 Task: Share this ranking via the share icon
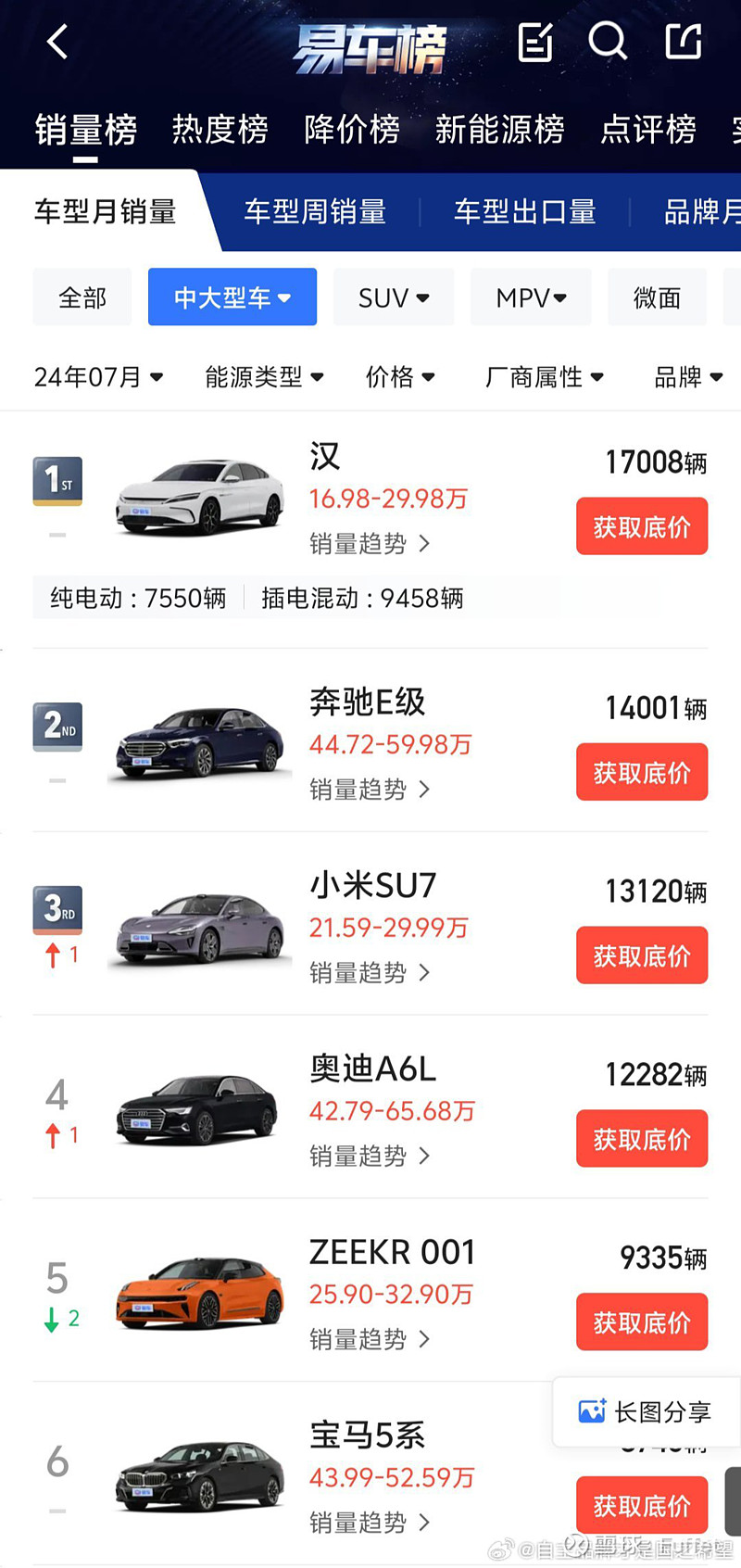coord(684,41)
